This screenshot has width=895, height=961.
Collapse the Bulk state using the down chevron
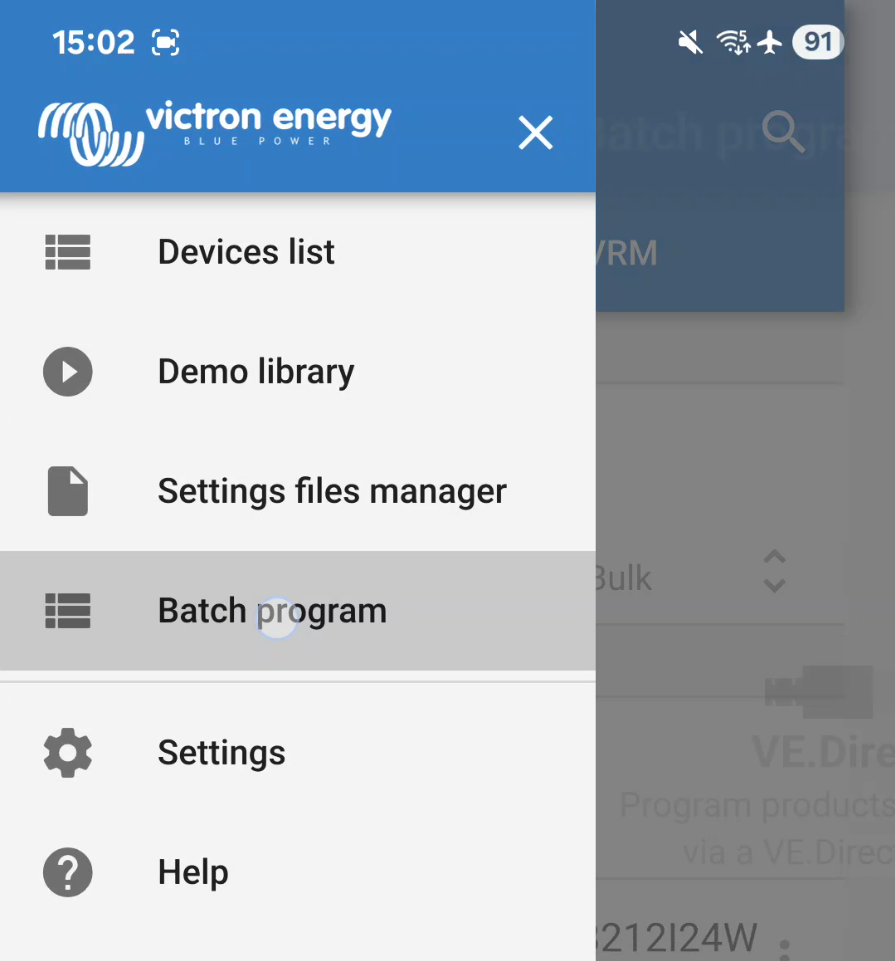(774, 585)
